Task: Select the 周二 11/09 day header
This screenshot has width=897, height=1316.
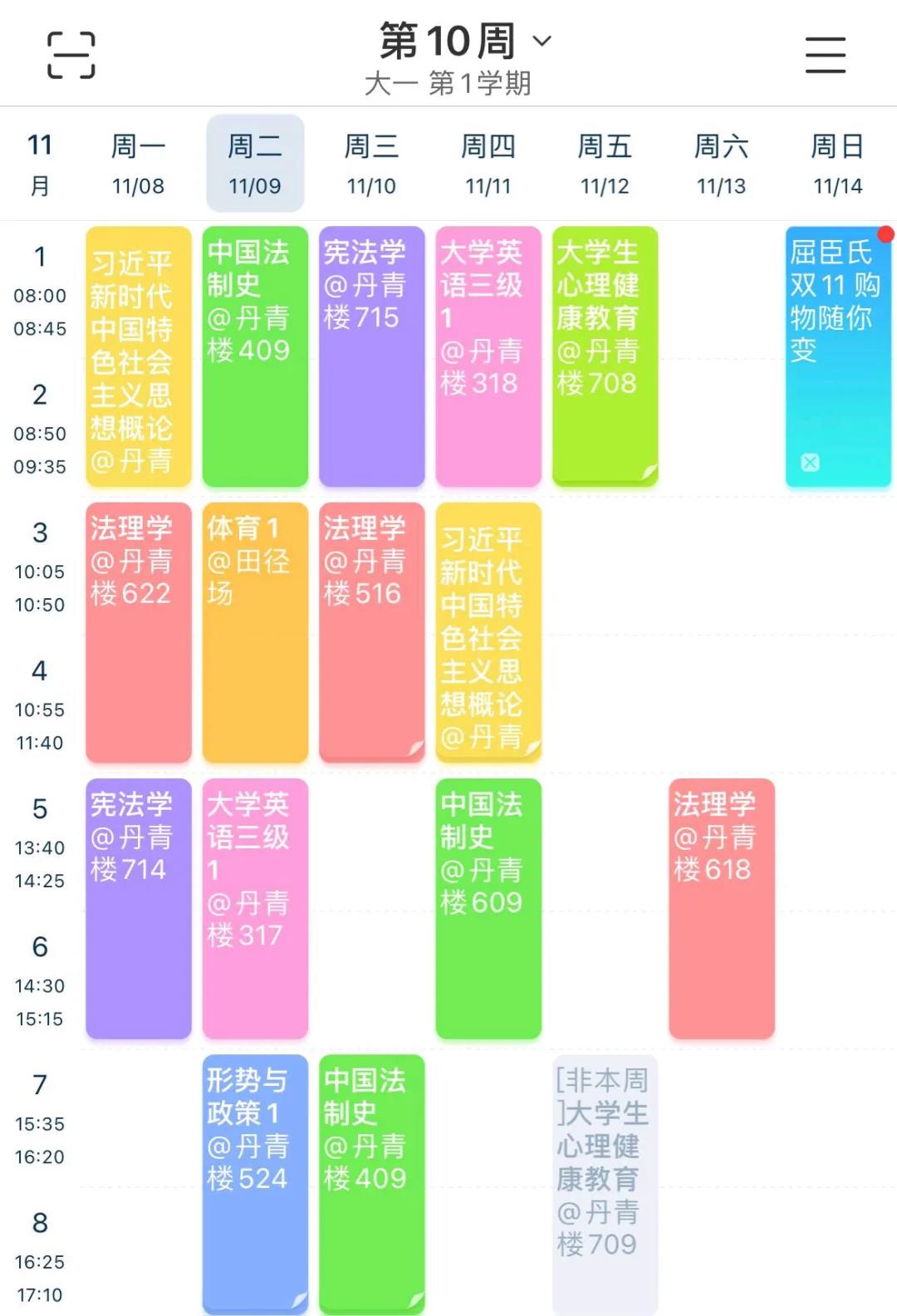Action: (254, 164)
